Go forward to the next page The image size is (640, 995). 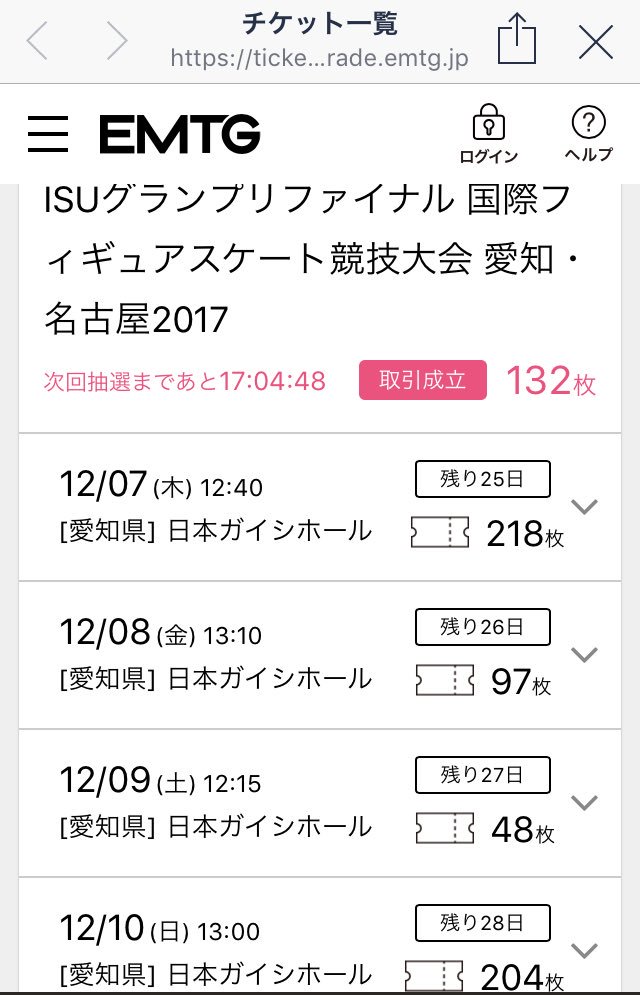point(117,41)
